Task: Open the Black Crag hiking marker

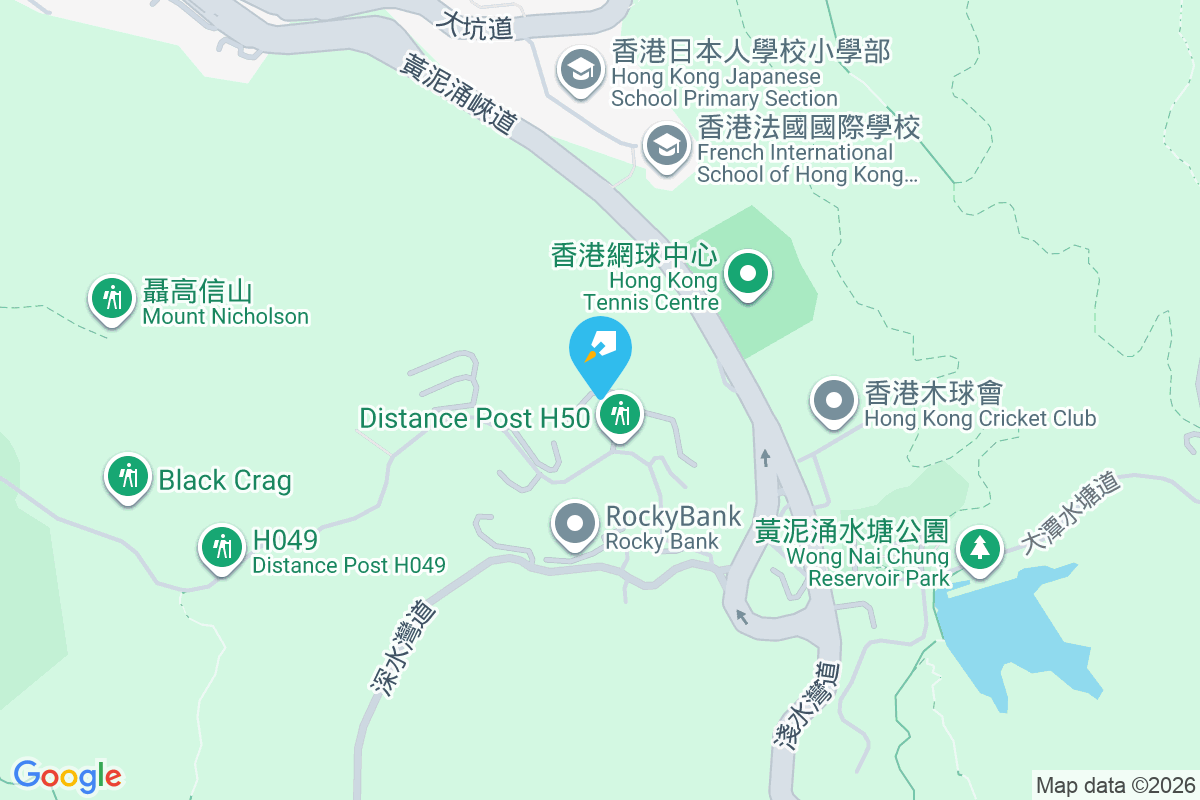Action: pos(128,477)
